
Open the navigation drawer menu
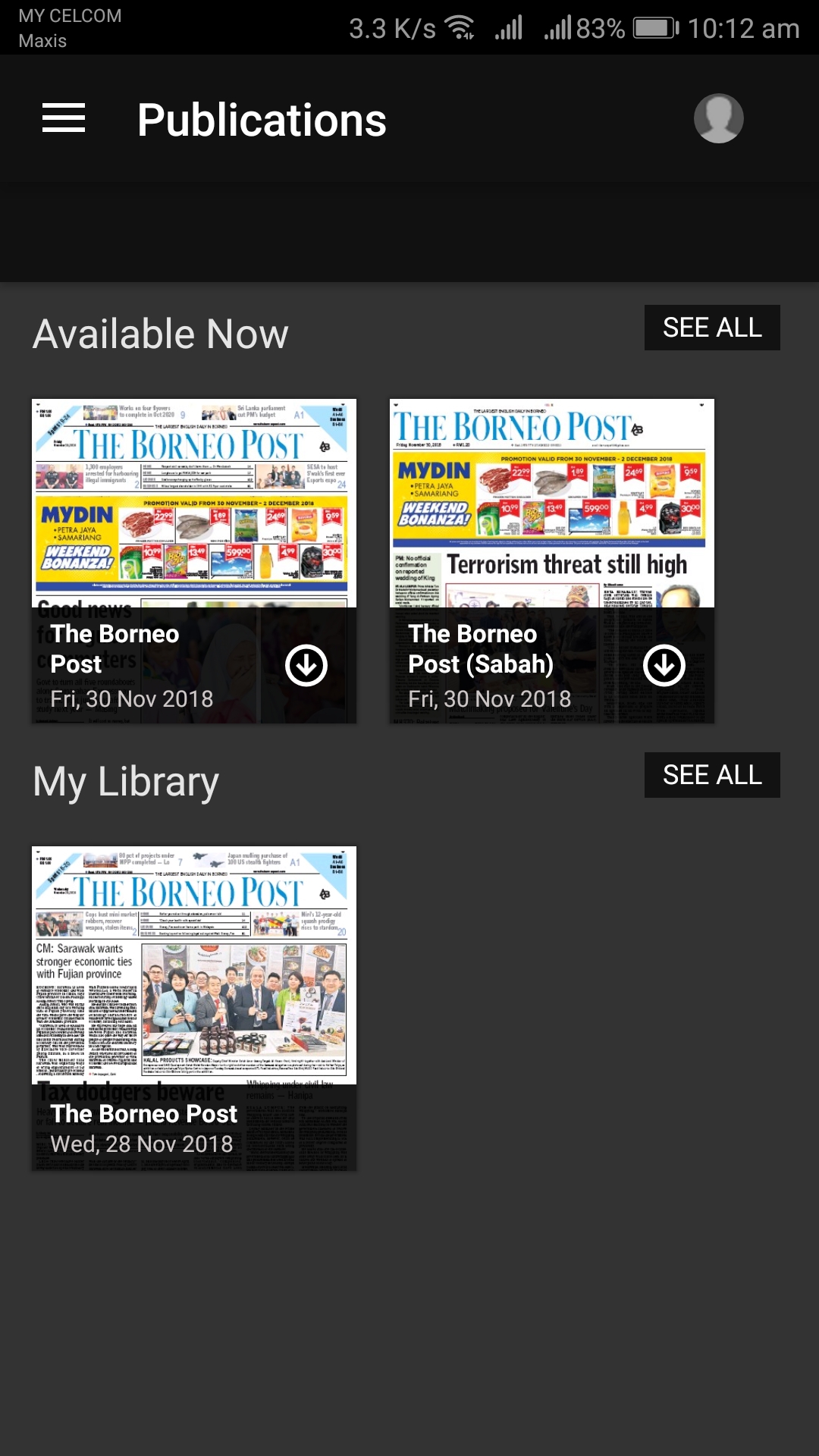coord(63,118)
